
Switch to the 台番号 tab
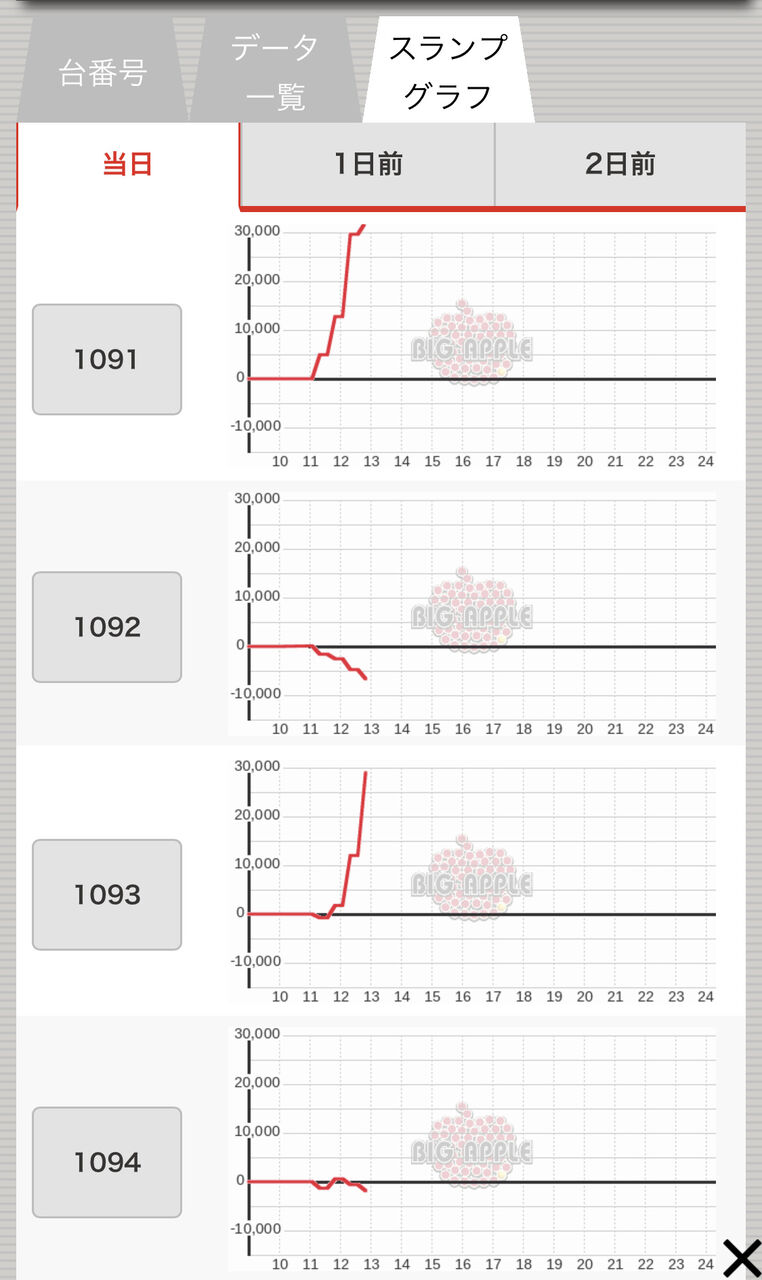[x=103, y=70]
